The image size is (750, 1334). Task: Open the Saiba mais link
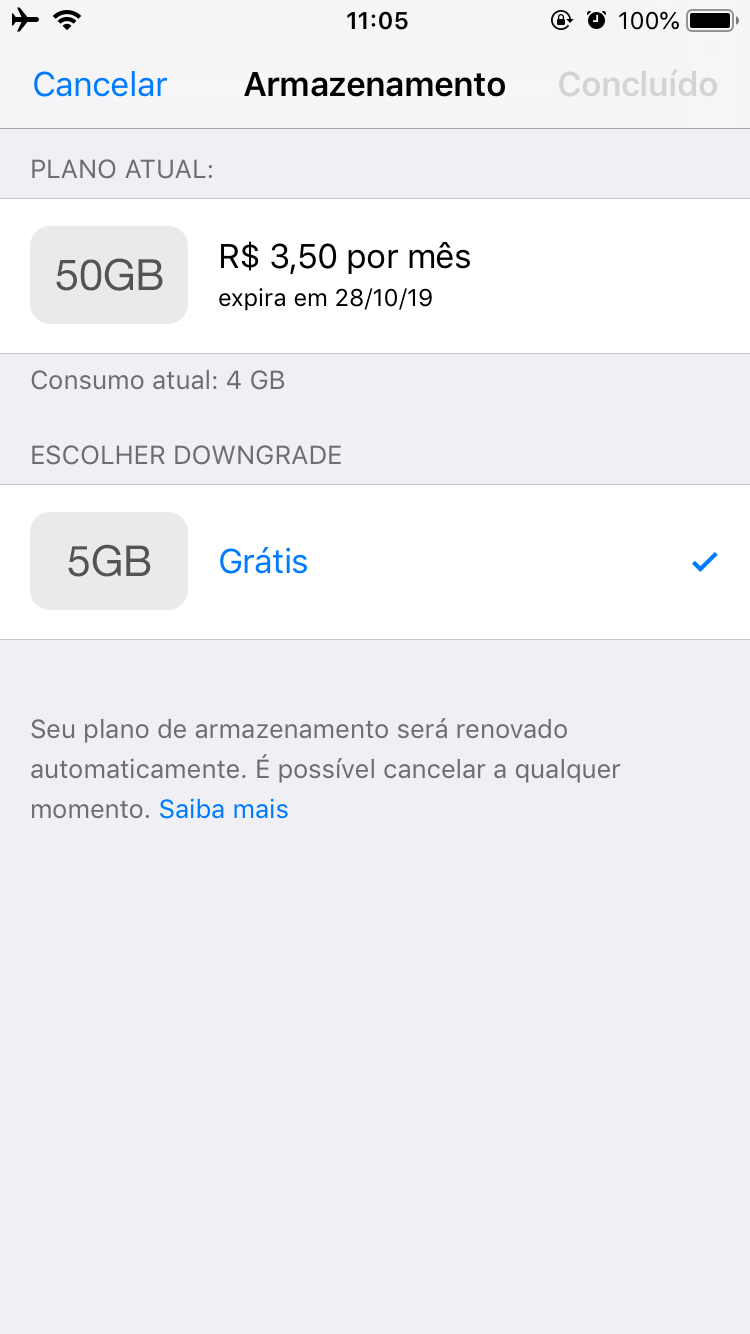click(x=224, y=809)
